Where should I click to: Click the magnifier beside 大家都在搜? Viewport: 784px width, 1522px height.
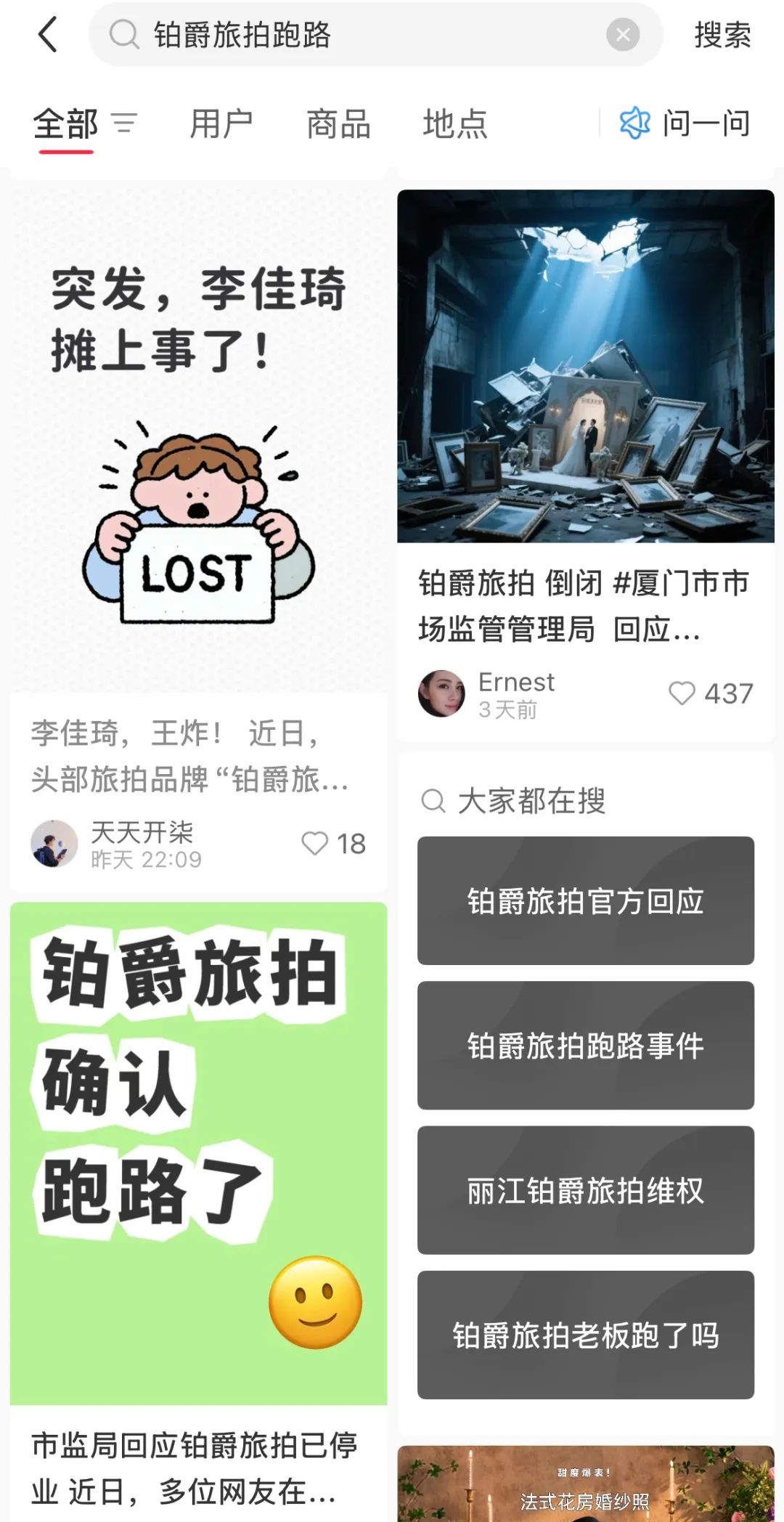point(433,802)
